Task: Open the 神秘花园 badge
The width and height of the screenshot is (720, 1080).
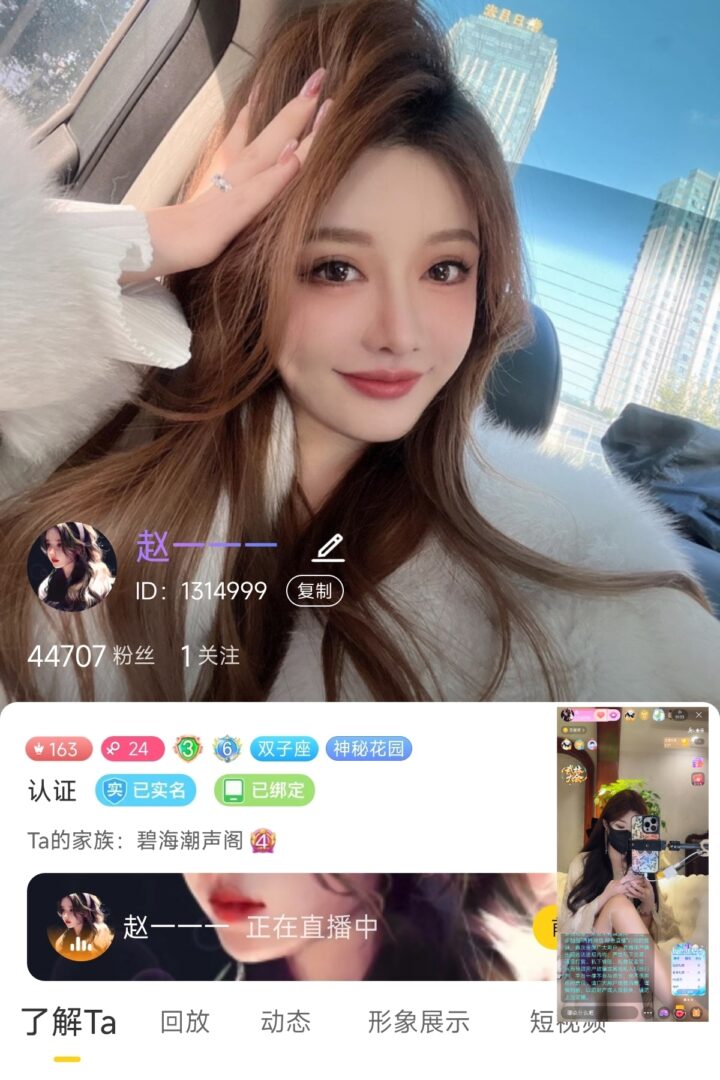Action: tap(368, 748)
